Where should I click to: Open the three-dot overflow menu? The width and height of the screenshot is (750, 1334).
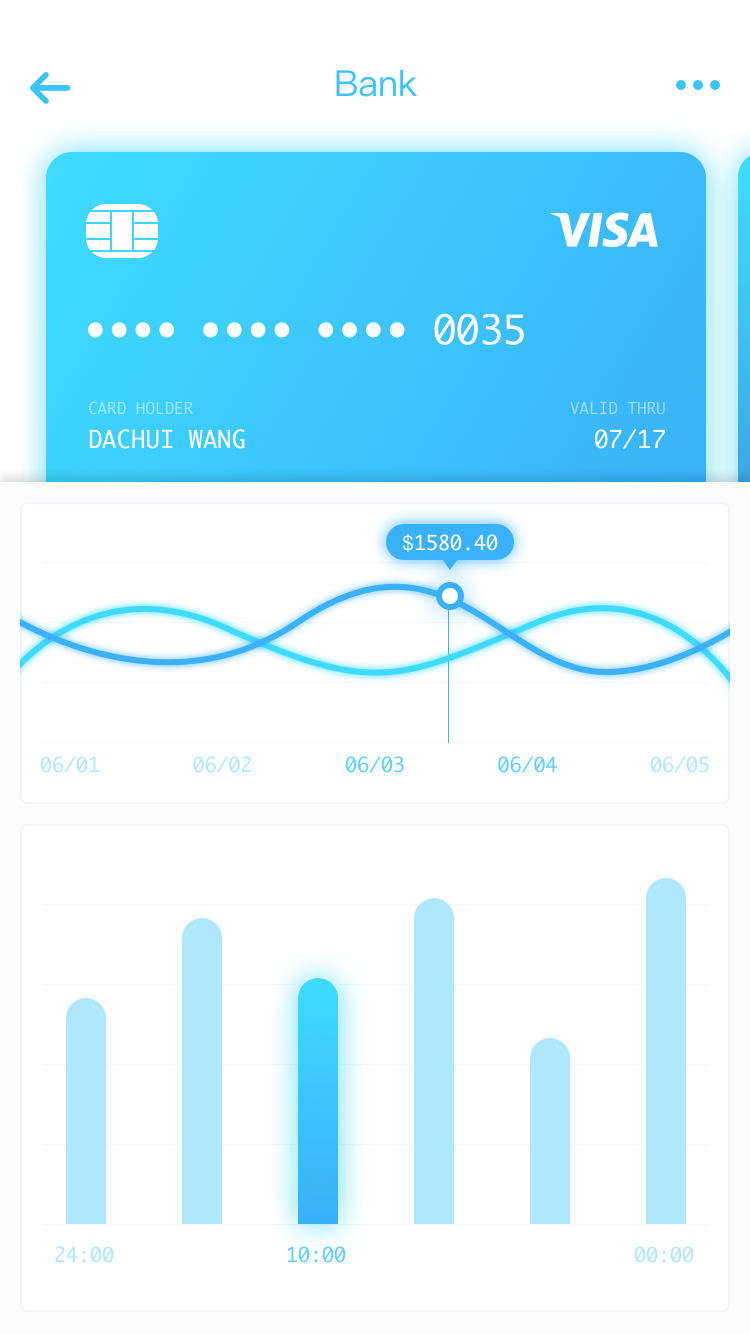point(698,85)
